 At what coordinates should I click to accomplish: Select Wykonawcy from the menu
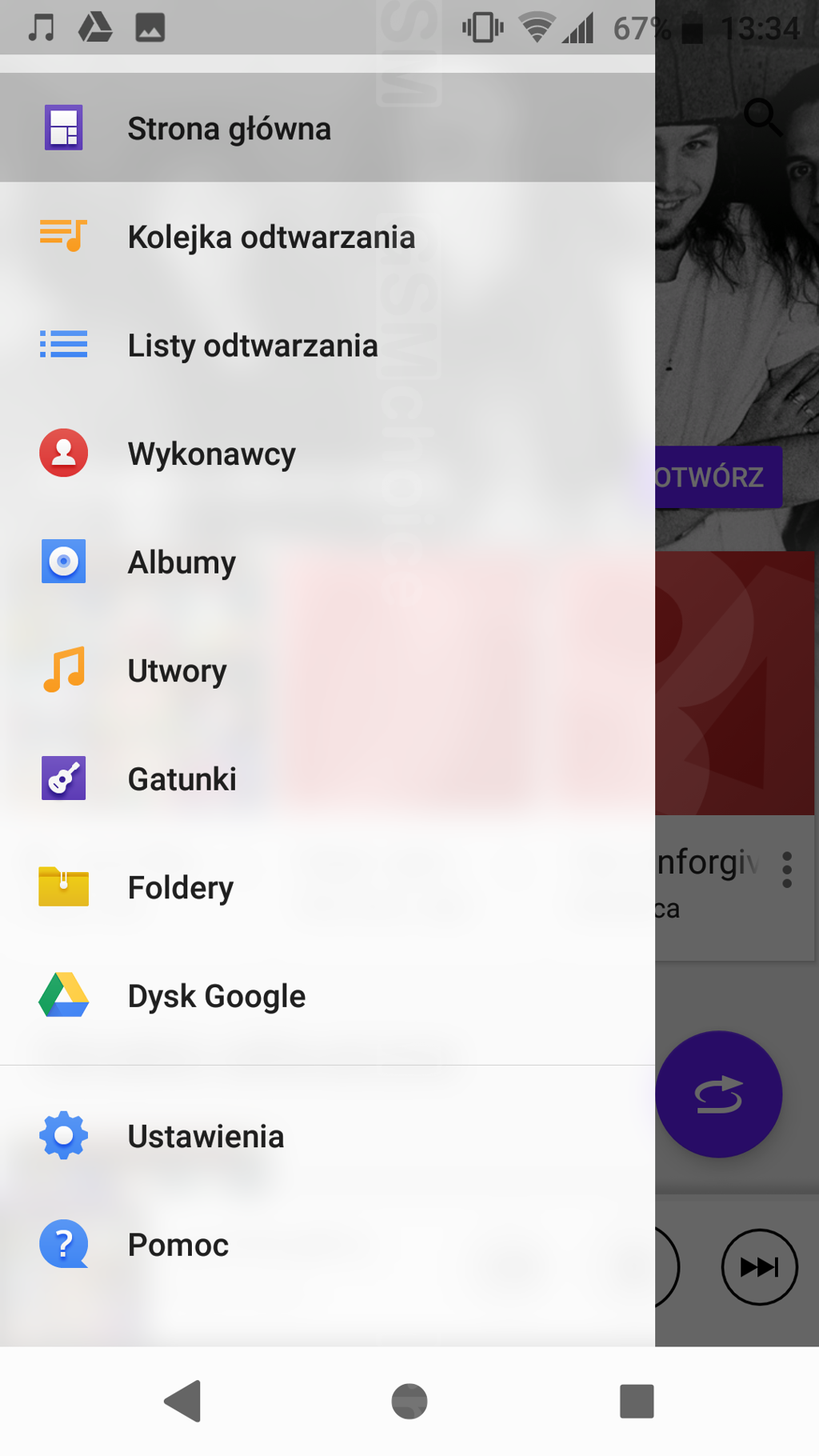point(211,454)
